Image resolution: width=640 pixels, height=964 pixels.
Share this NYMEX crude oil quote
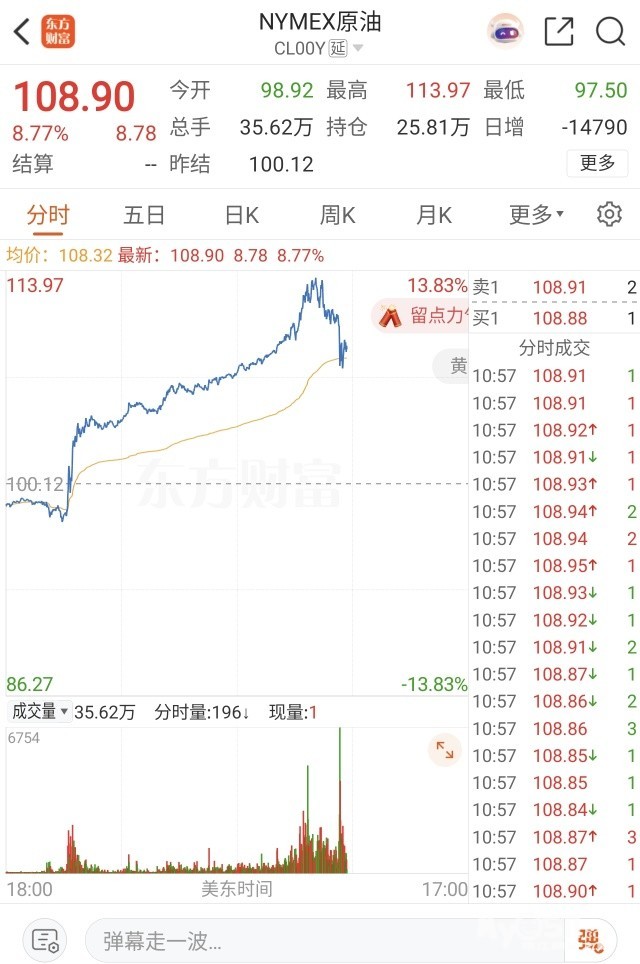[559, 32]
